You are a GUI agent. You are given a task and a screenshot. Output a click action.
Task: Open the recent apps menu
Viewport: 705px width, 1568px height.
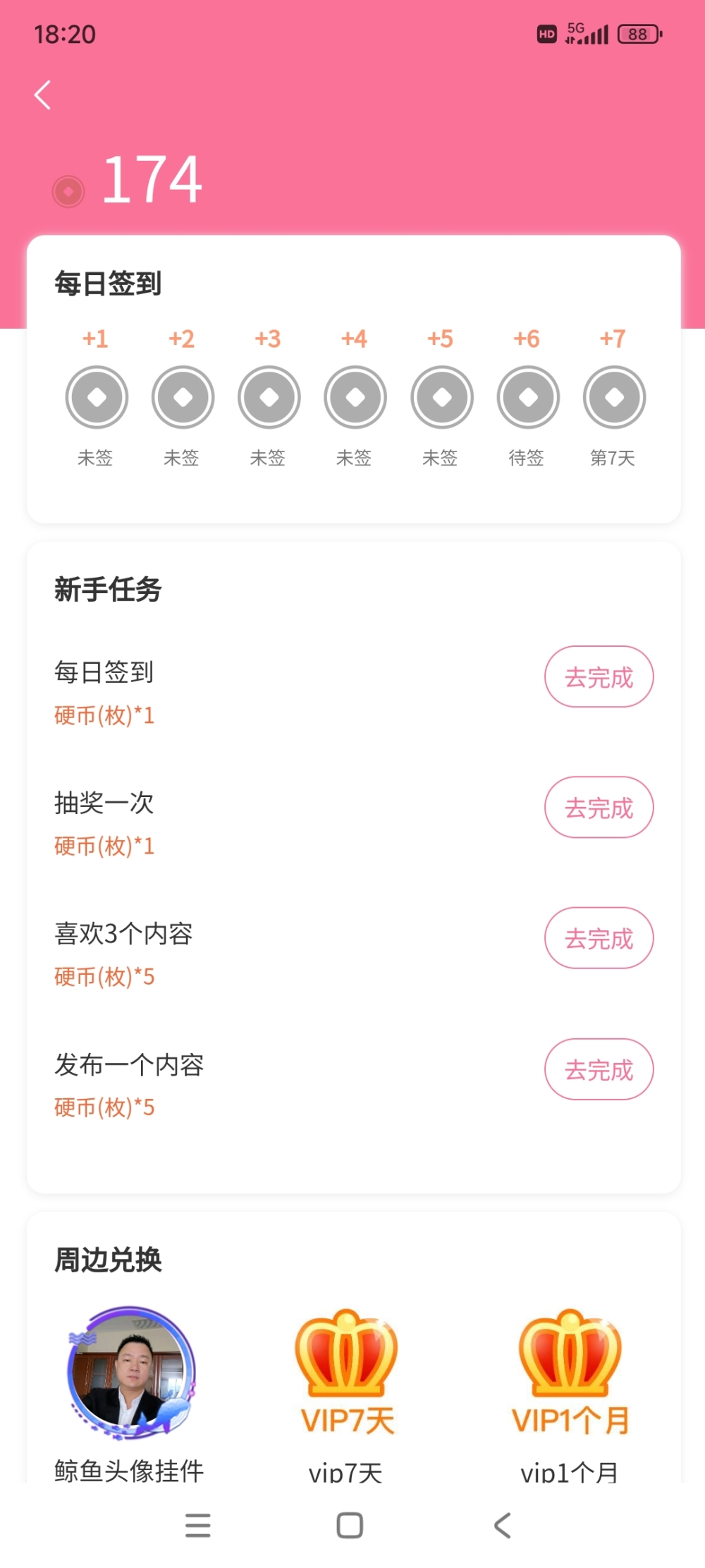[198, 1525]
